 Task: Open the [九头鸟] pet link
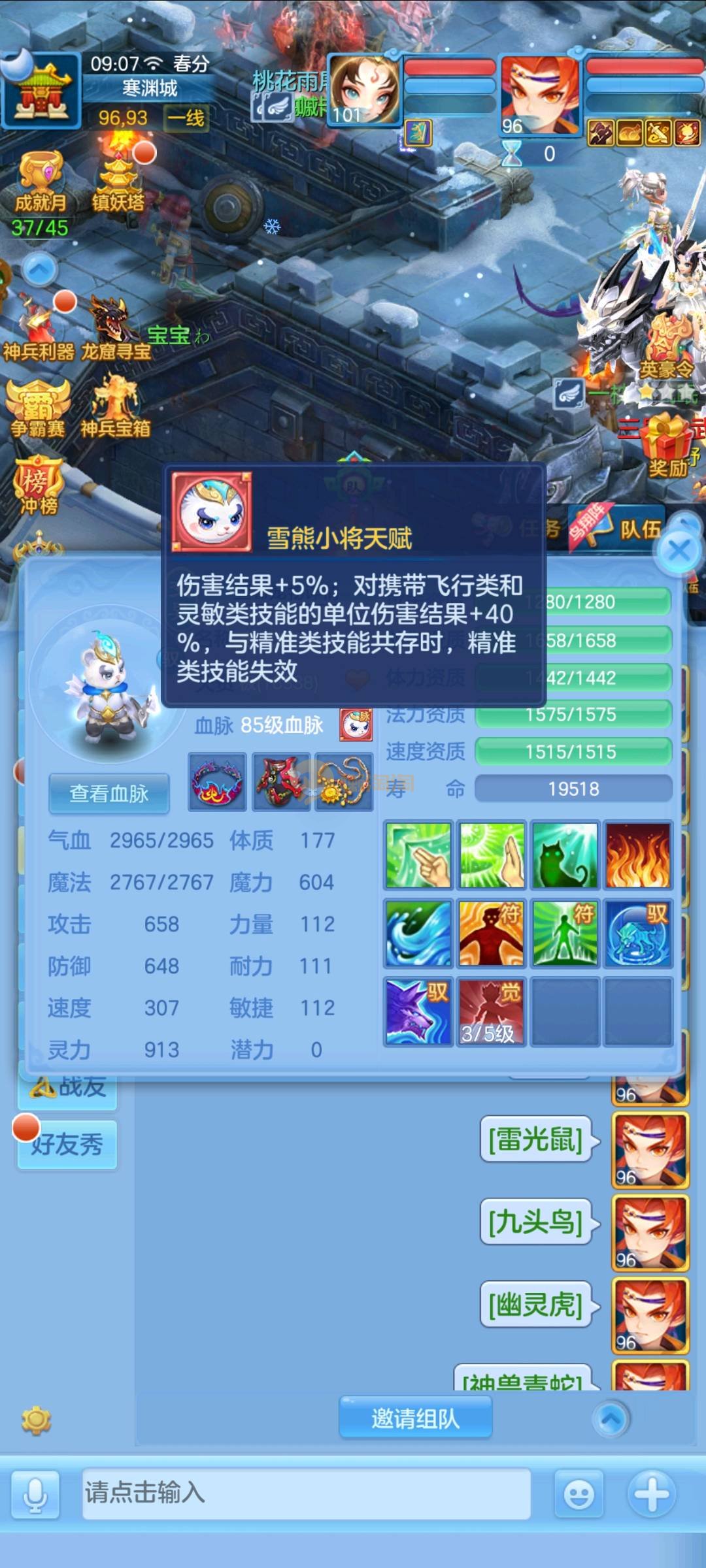point(536,1222)
